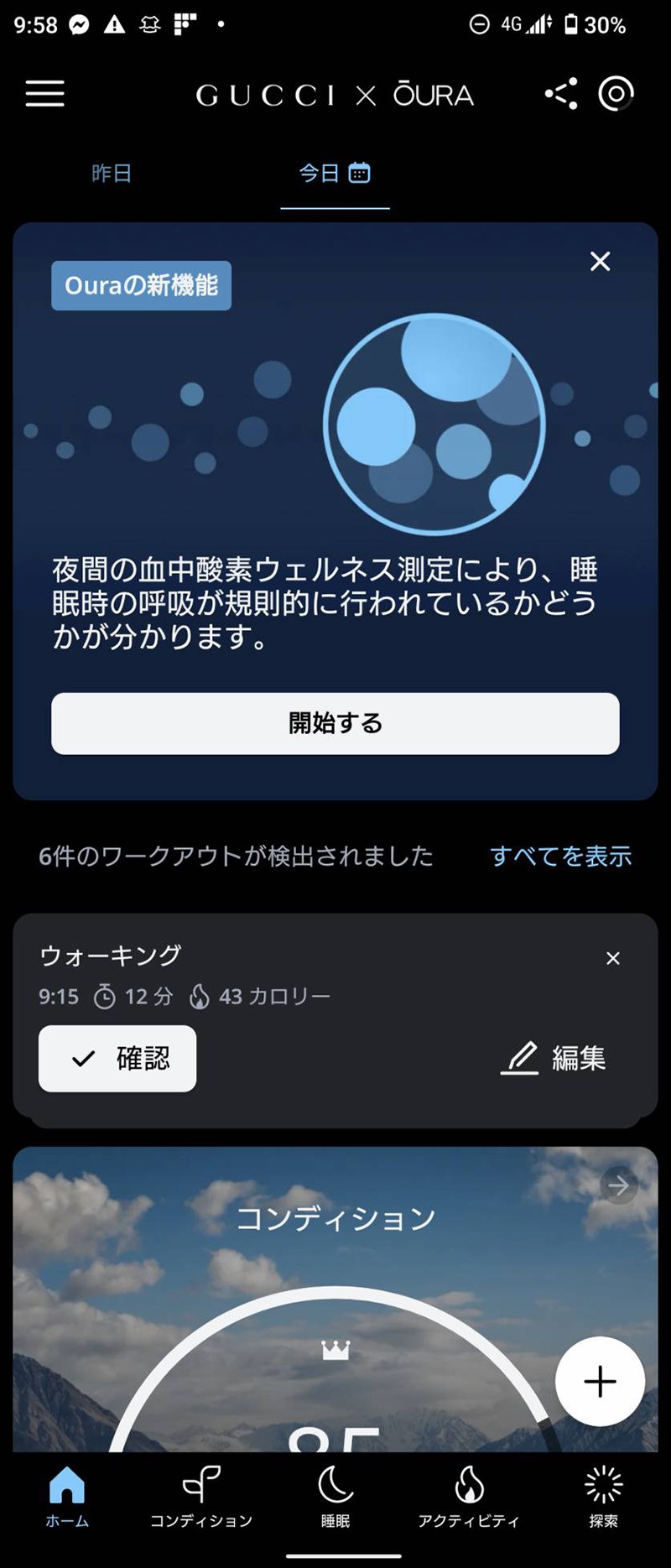671x1568 pixels.
Task: Tap the plus floating action button
Action: [x=600, y=1381]
